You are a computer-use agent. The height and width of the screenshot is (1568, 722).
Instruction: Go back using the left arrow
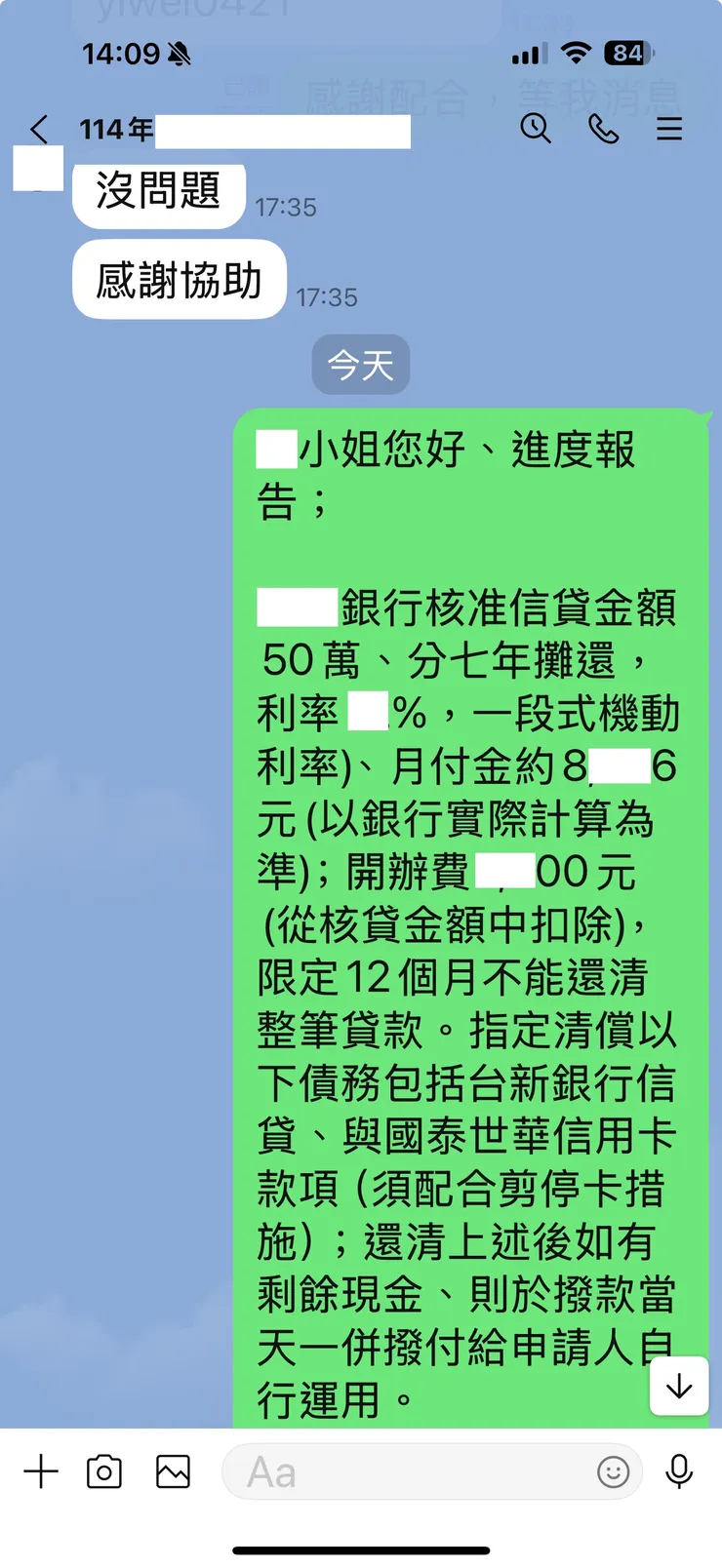(38, 129)
